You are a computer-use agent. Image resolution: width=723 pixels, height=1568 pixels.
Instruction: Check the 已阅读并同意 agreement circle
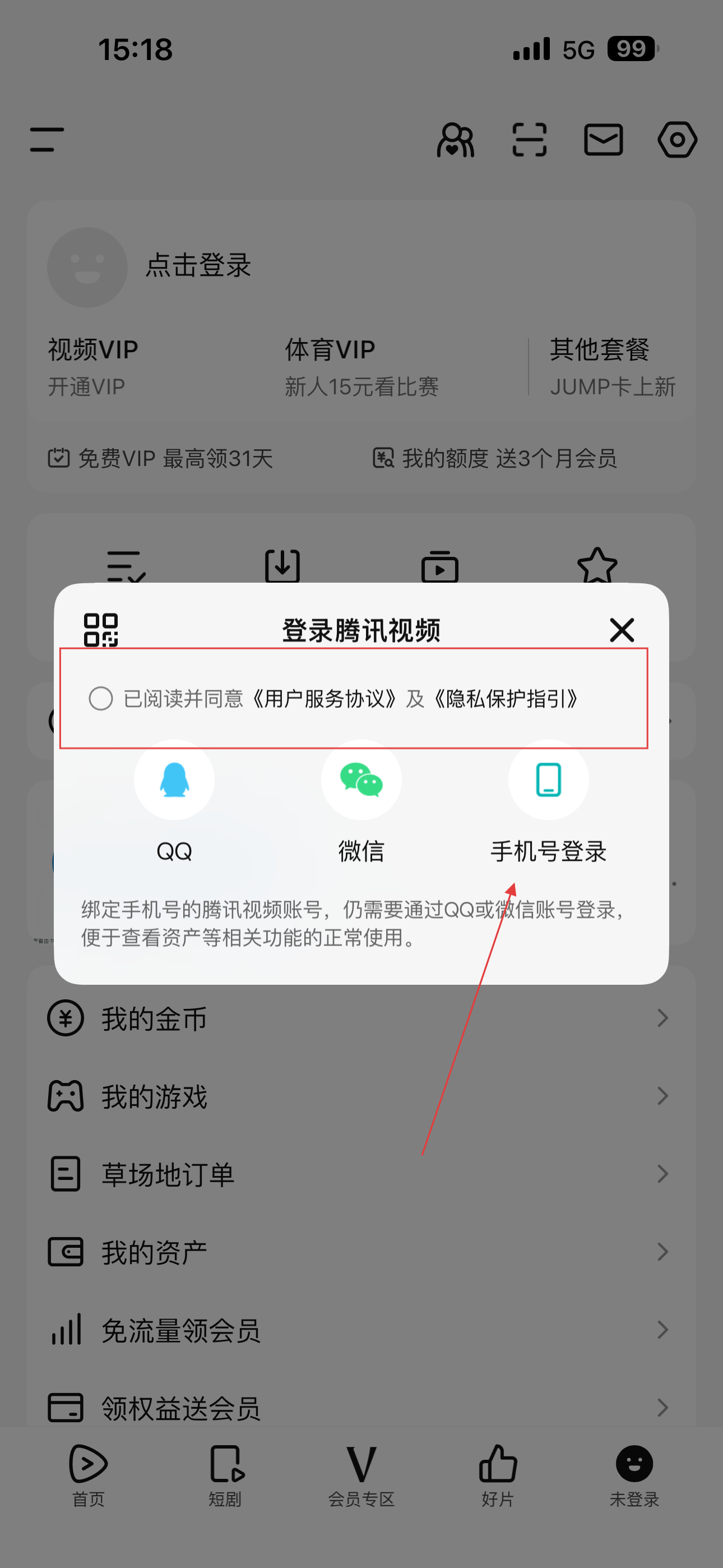pos(101,698)
